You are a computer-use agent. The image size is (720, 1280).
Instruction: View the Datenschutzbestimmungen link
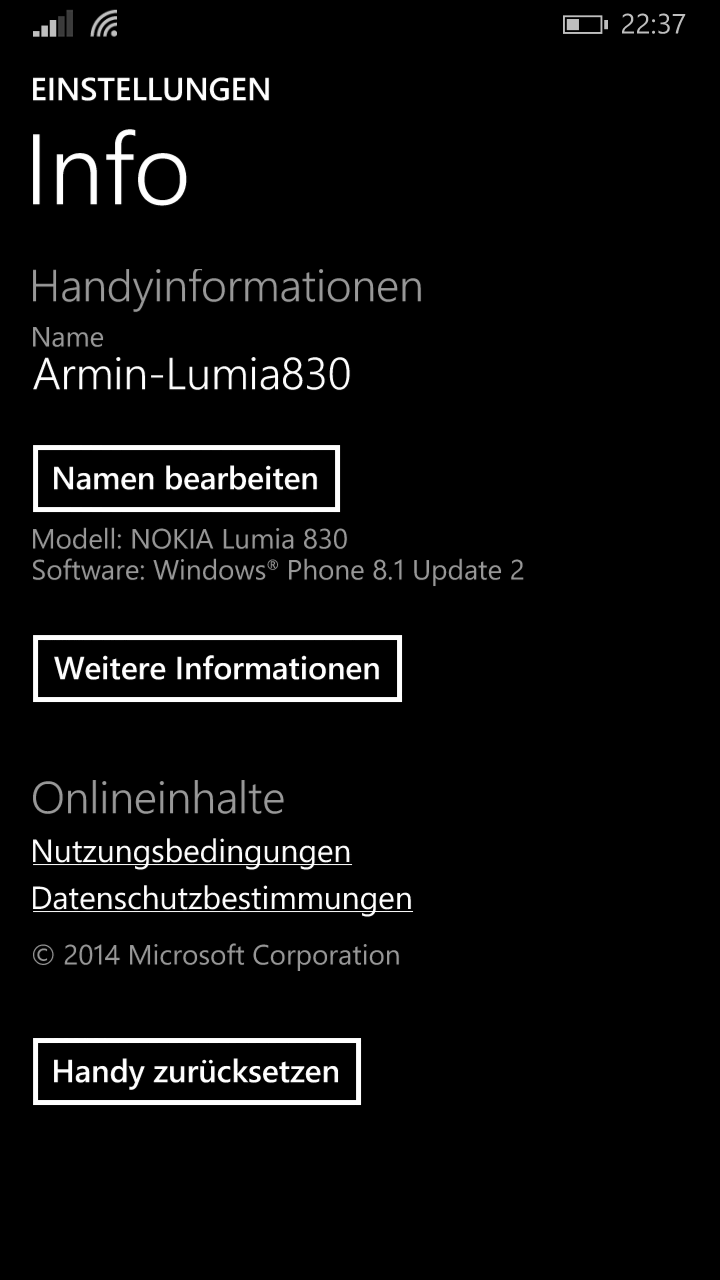tap(222, 898)
